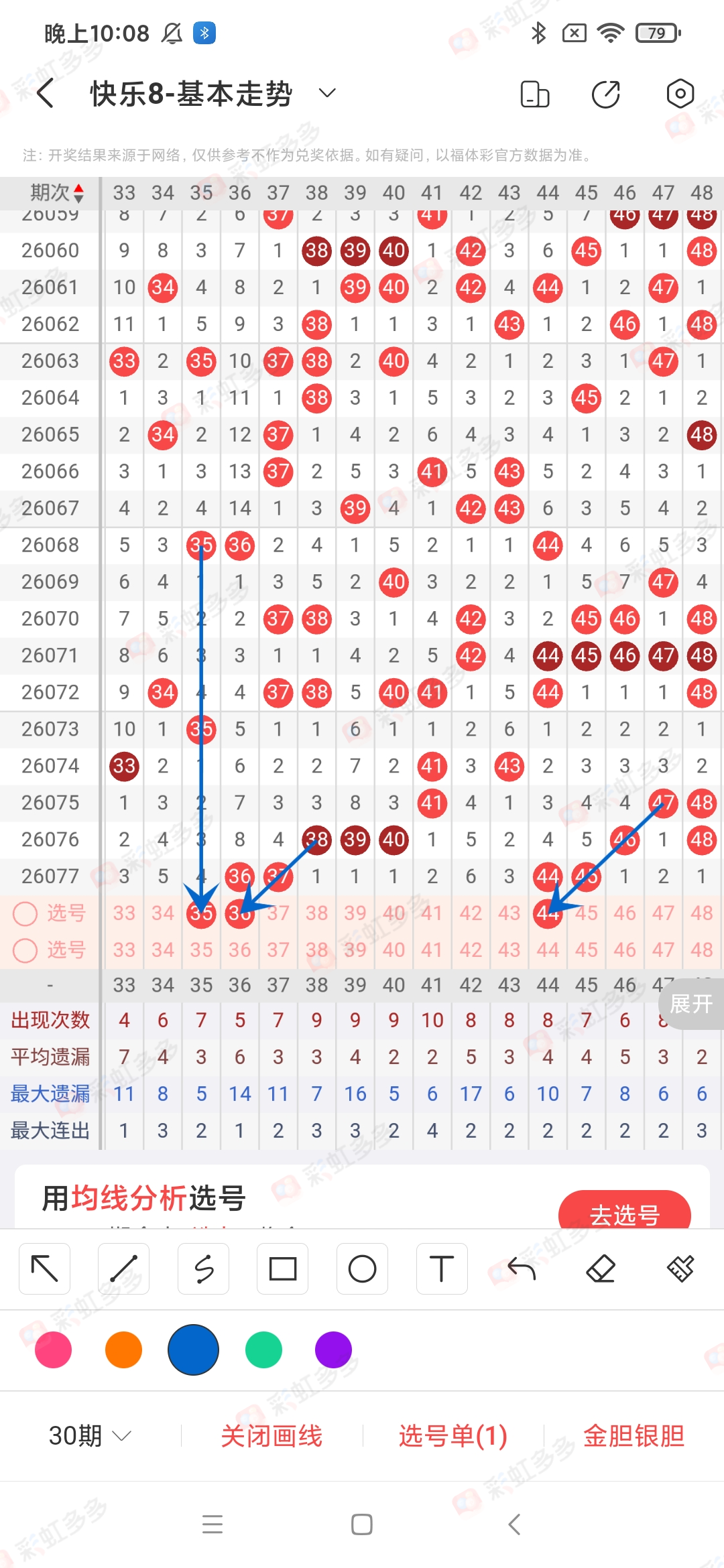Pick the orange drawing color swatch

pyautogui.click(x=123, y=1350)
